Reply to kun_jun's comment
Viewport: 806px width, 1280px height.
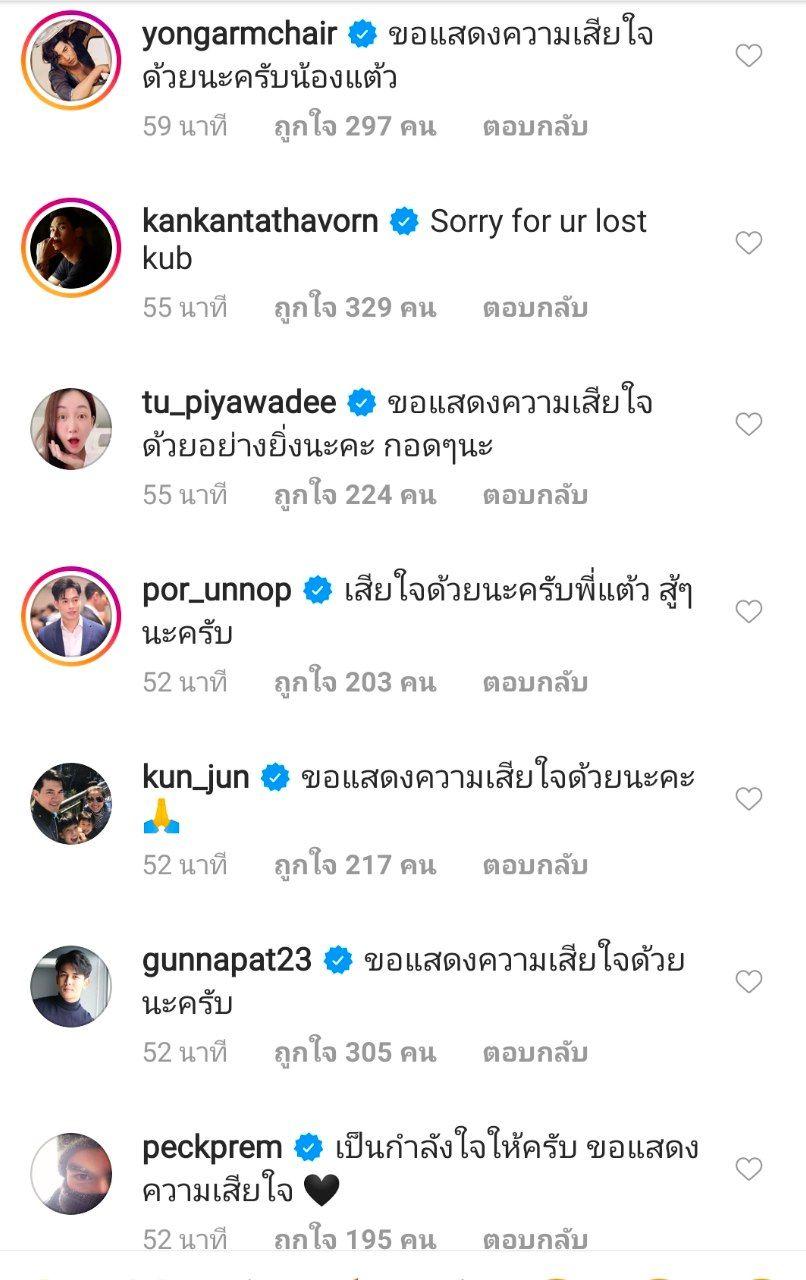point(535,865)
